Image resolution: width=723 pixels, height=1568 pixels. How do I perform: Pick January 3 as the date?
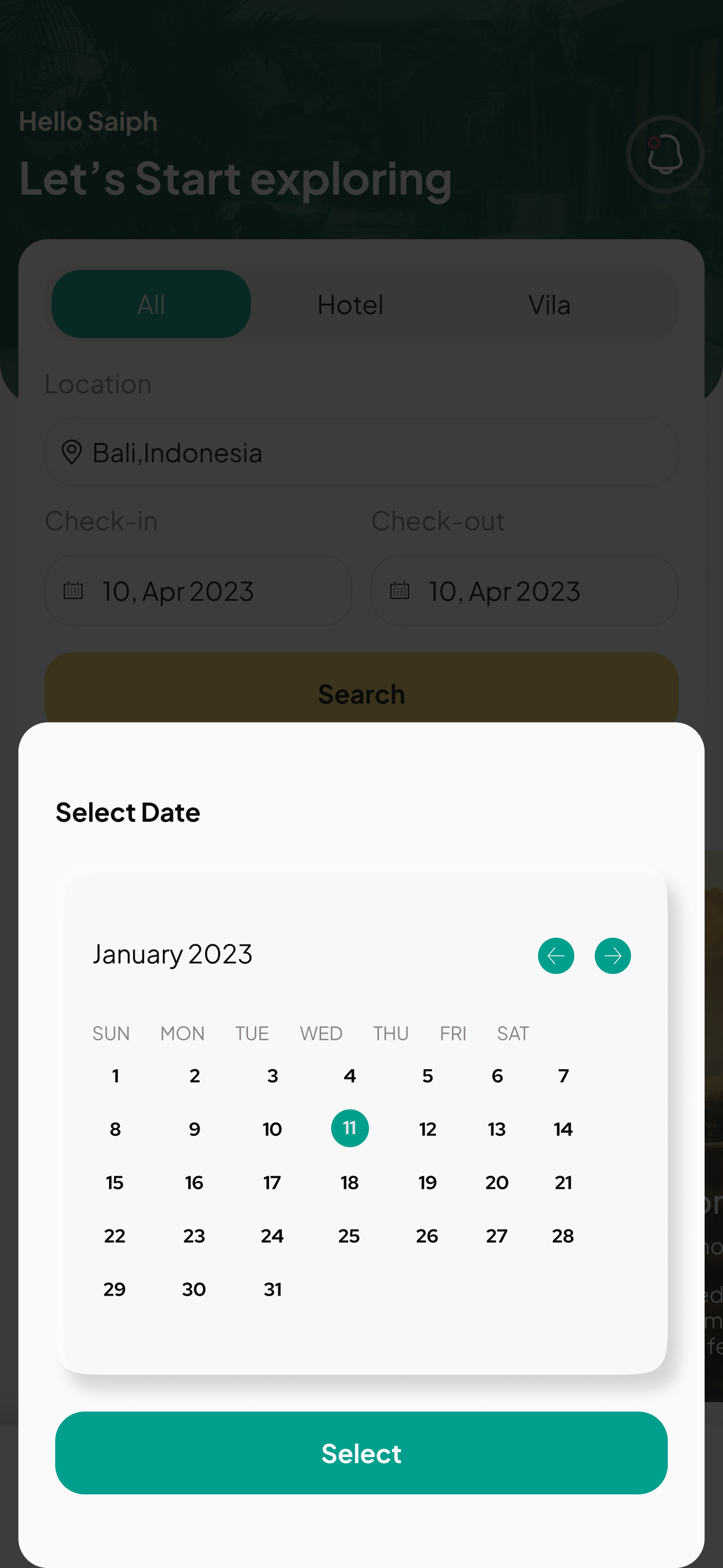273,1076
